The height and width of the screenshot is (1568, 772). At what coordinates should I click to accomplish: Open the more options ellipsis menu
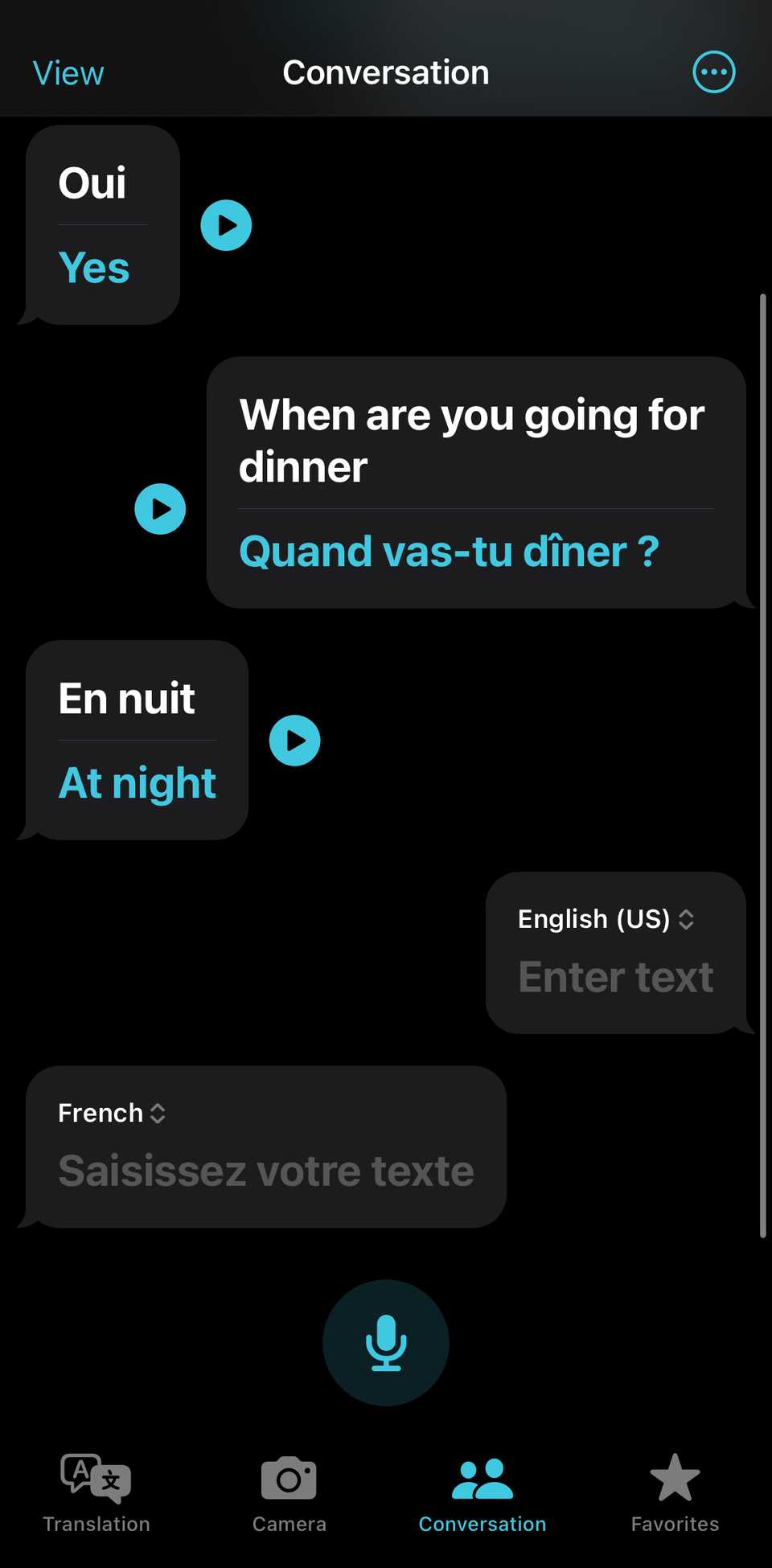click(712, 72)
